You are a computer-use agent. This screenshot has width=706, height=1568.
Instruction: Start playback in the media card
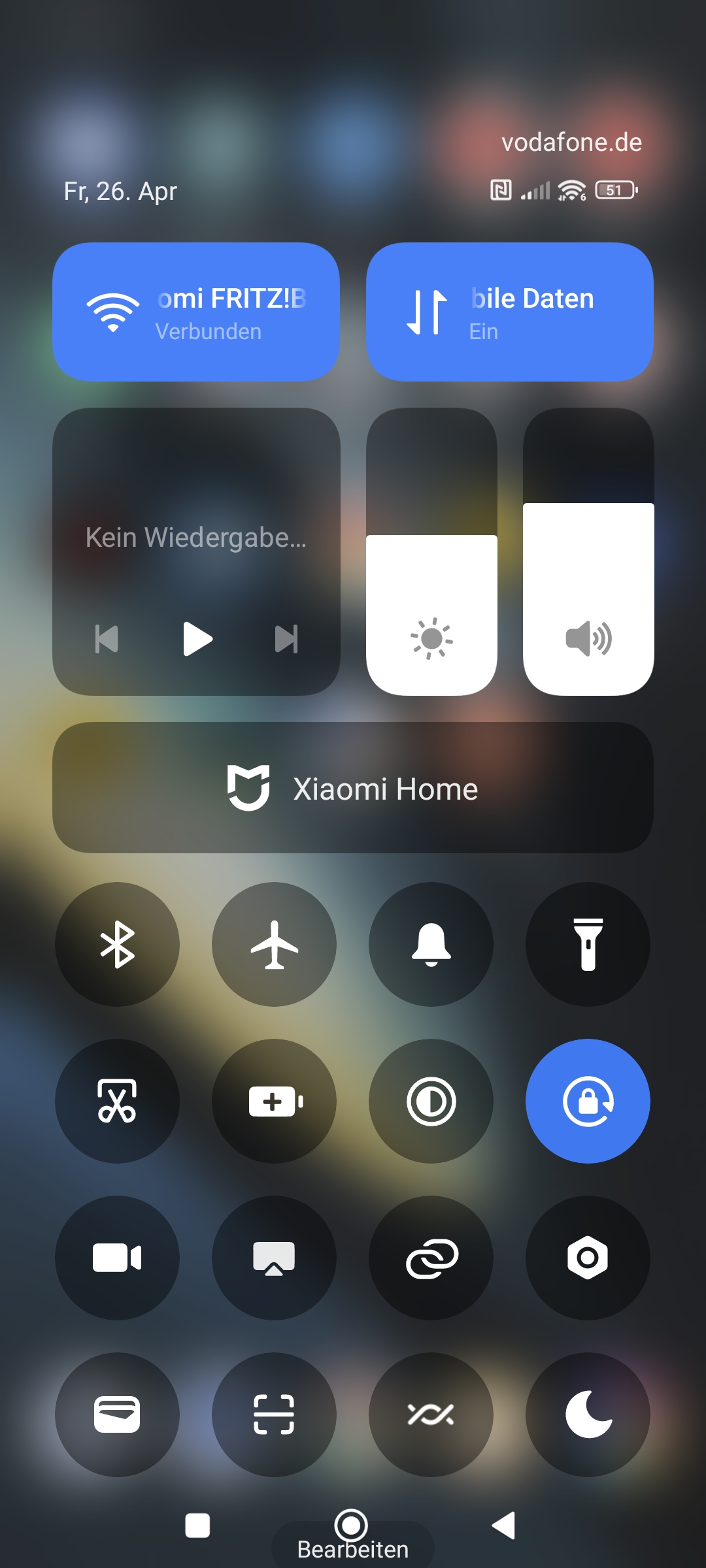click(197, 638)
